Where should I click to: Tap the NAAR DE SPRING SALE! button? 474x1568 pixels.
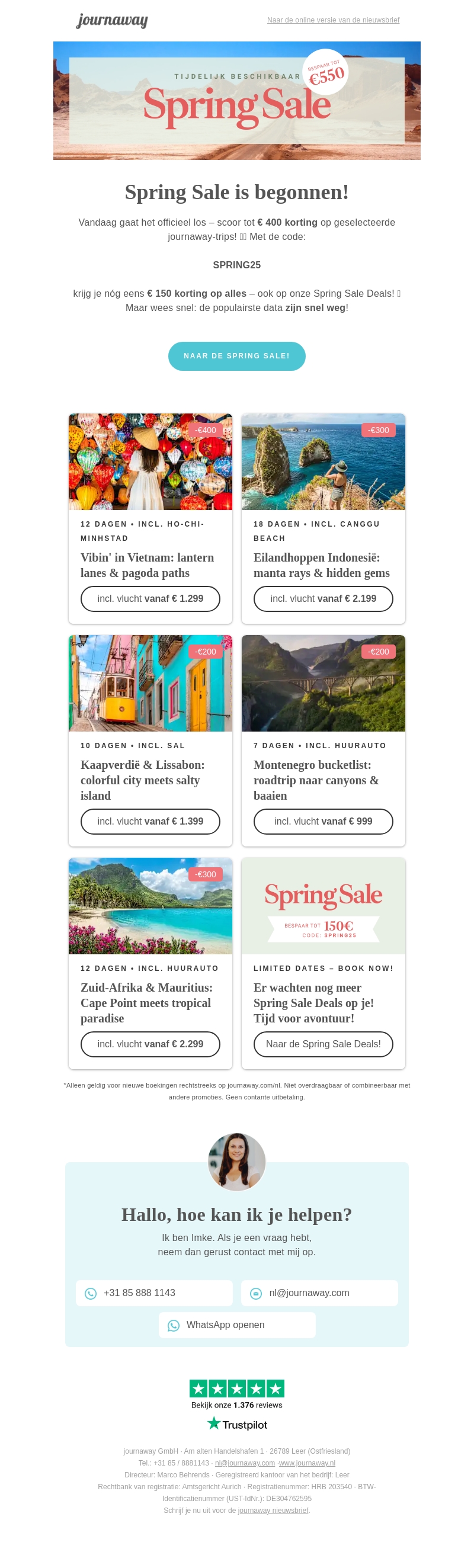tap(236, 355)
